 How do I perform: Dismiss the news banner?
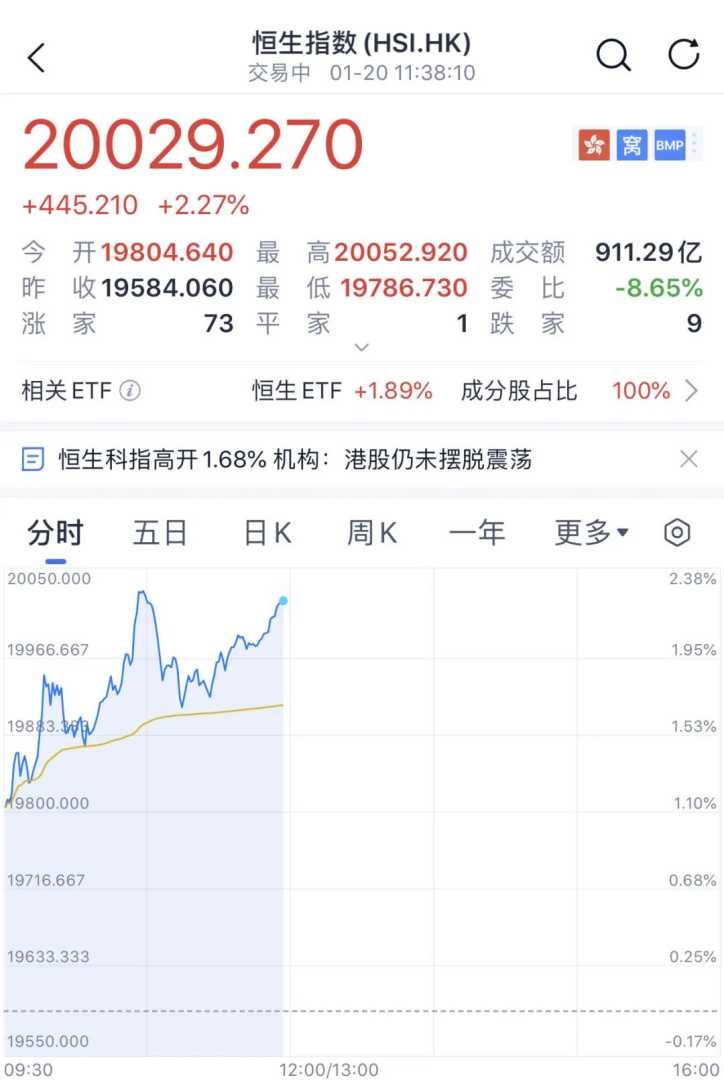(688, 459)
